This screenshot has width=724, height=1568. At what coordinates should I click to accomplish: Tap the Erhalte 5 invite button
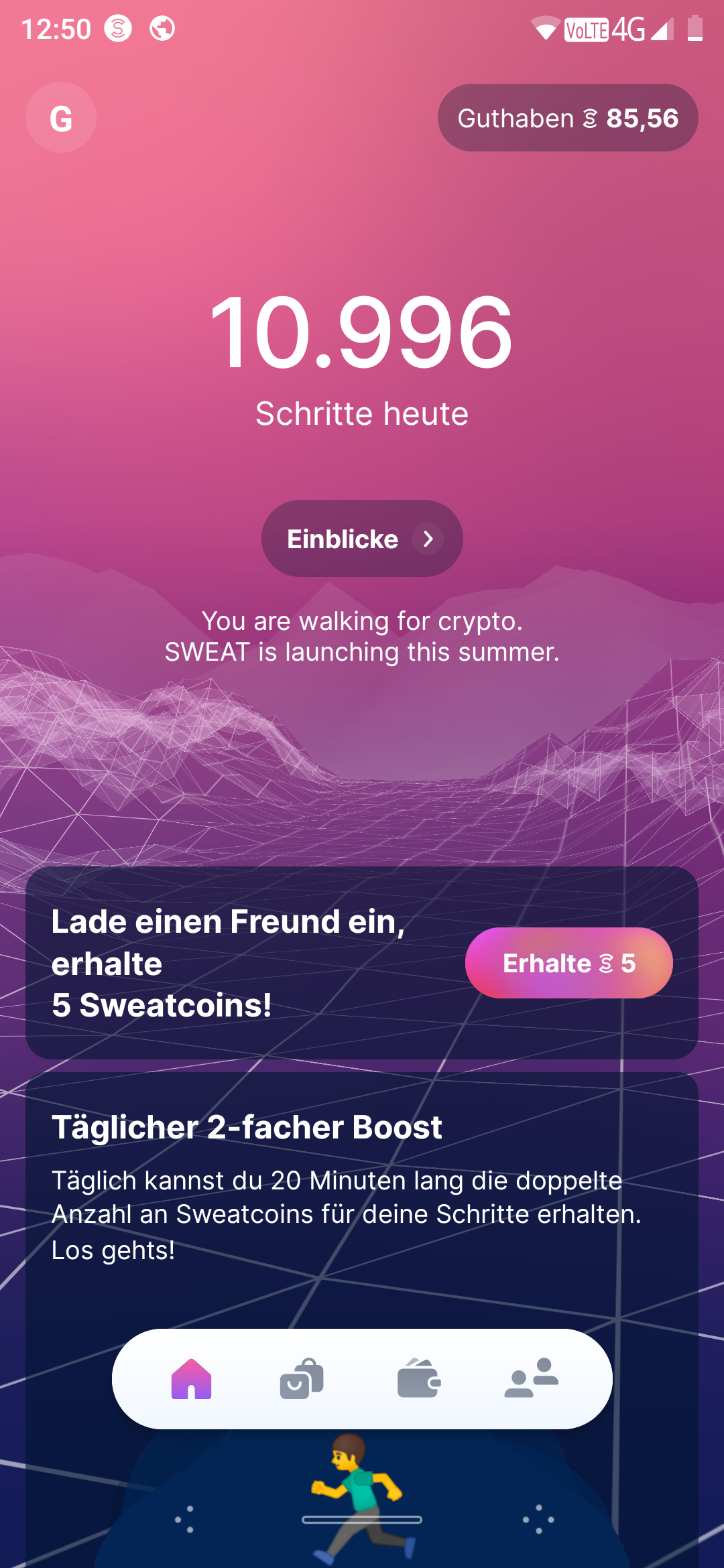[x=568, y=963]
